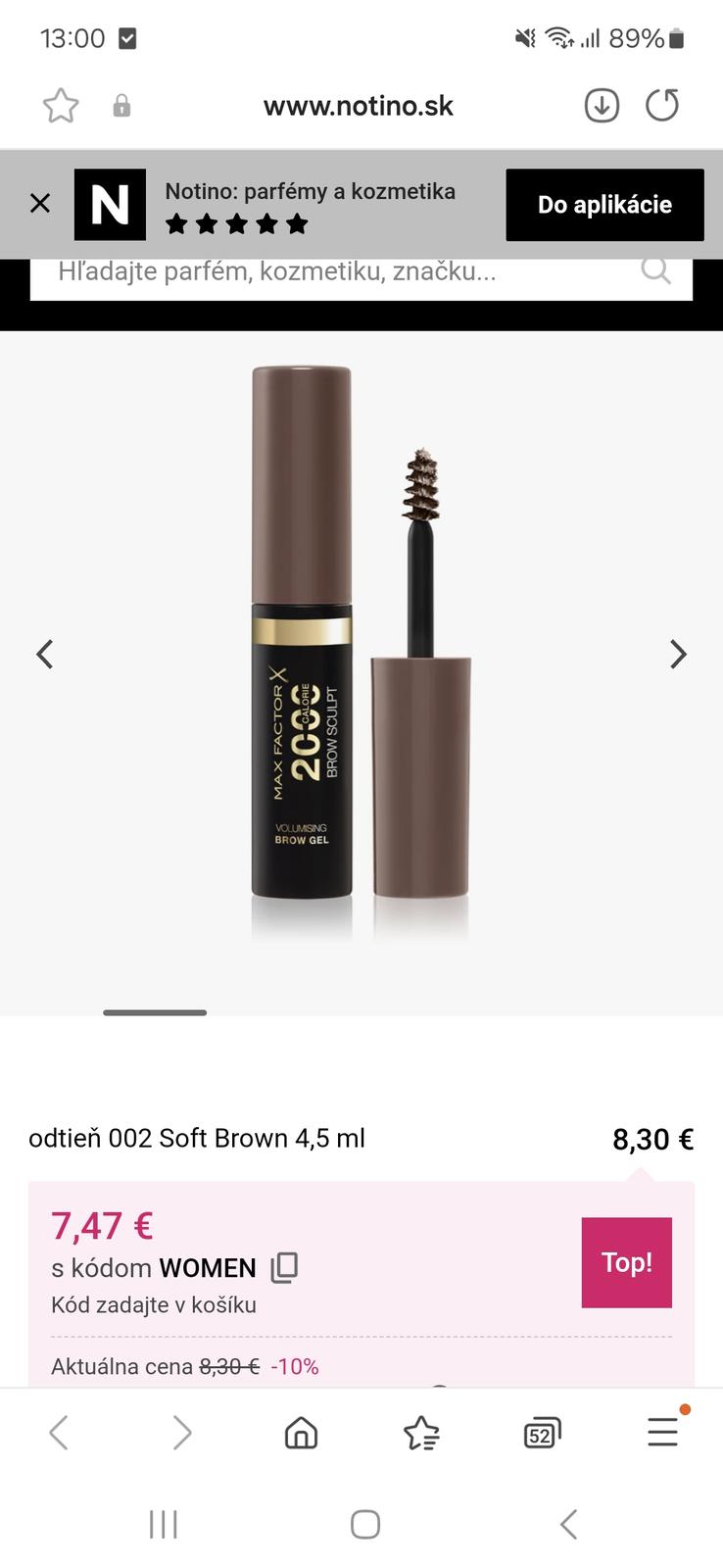Viewport: 723px width, 1568px height.
Task: Tap the notino.sk address bar
Action: pyautogui.click(x=358, y=106)
